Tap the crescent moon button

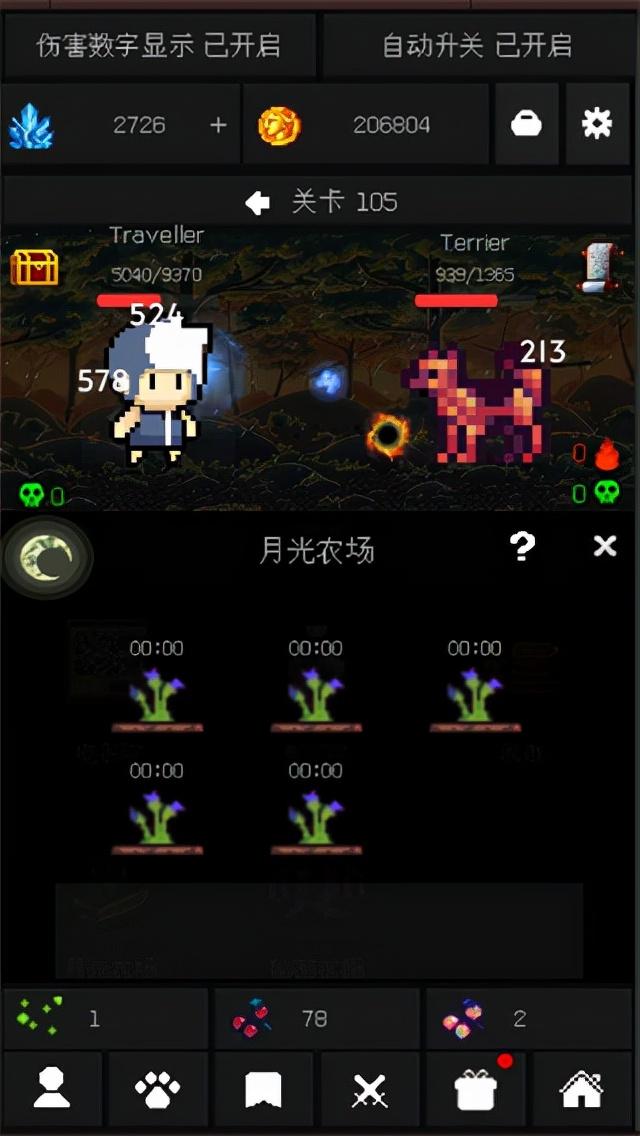47,557
